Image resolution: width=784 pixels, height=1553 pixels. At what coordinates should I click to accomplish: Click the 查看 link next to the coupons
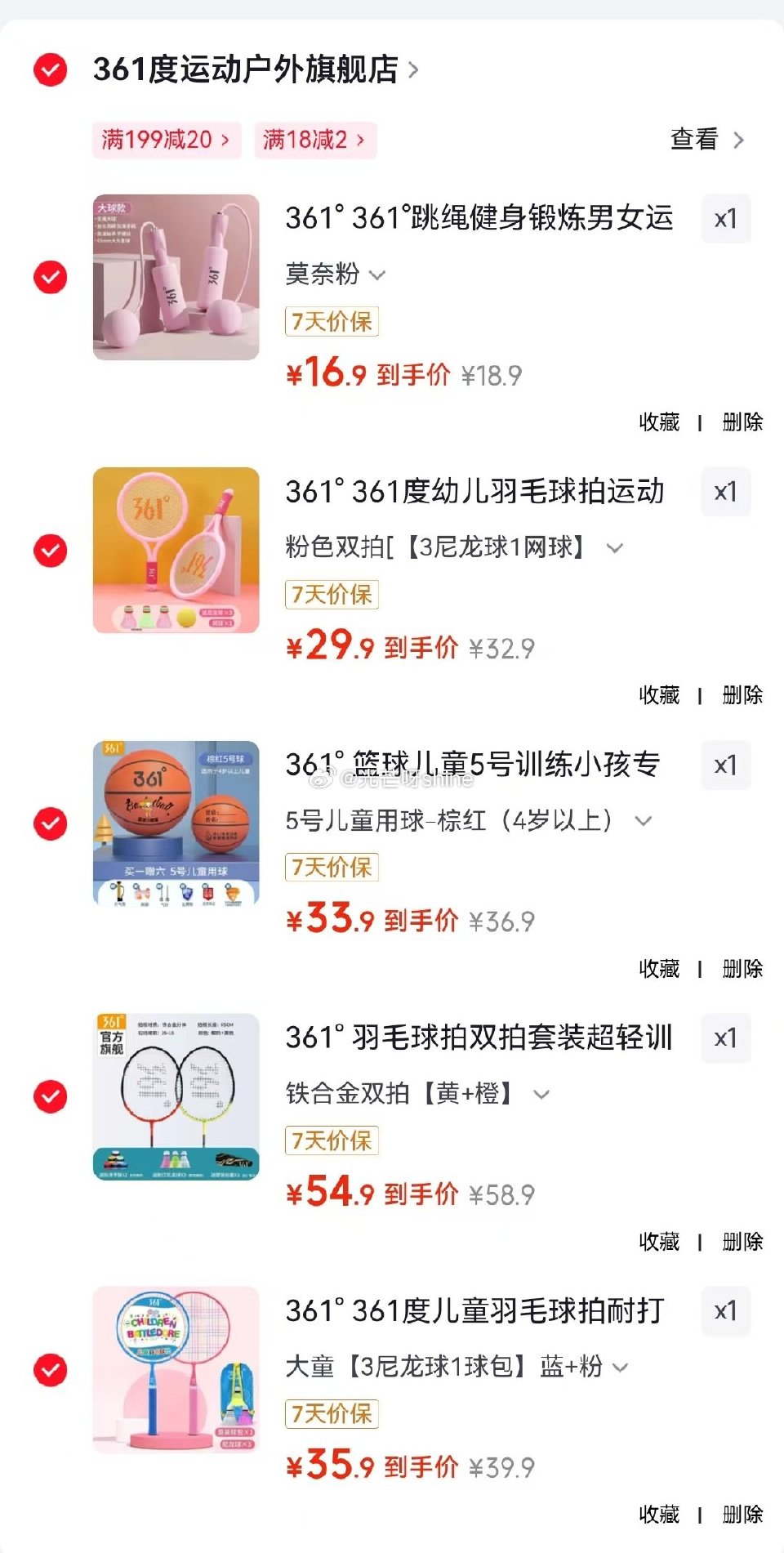coord(694,140)
